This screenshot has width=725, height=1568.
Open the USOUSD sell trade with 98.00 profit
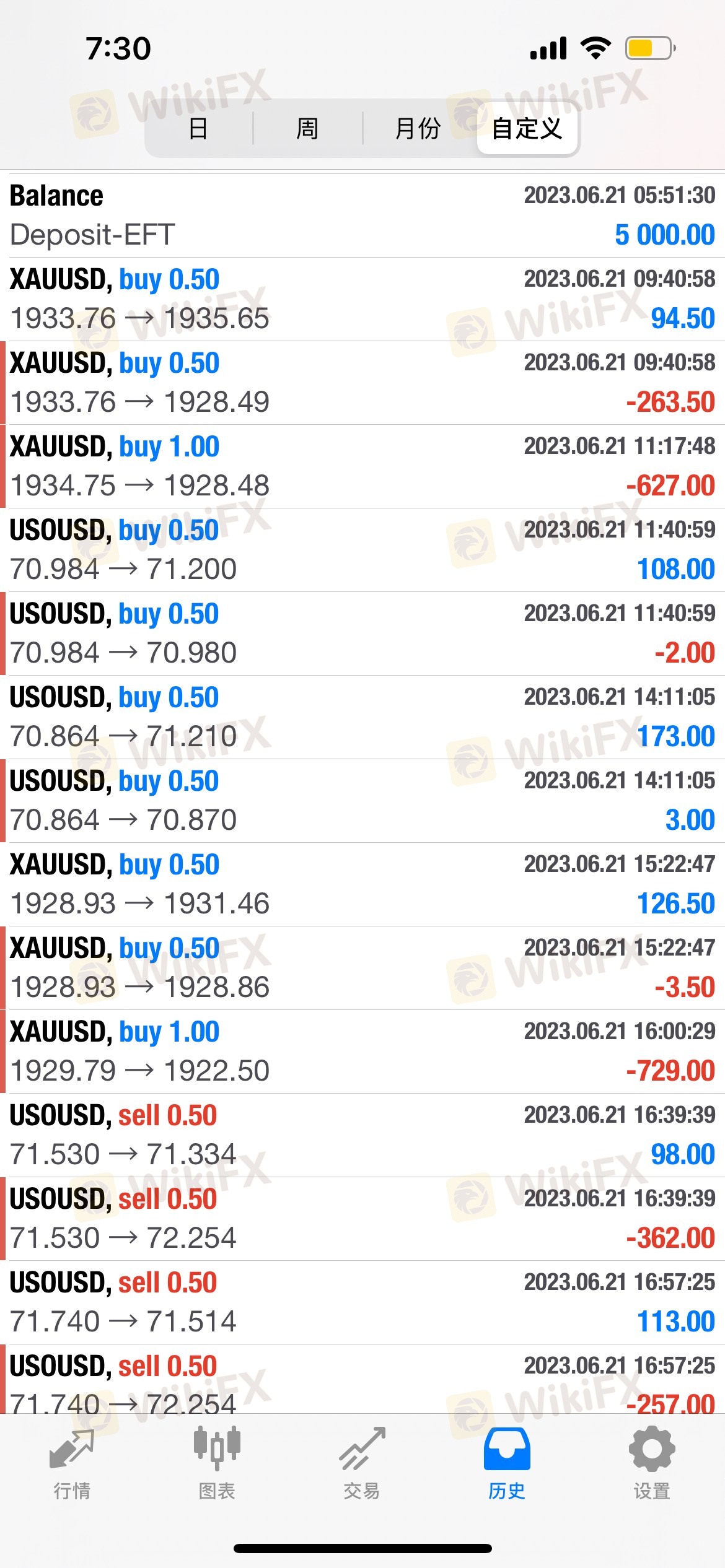click(x=362, y=1135)
